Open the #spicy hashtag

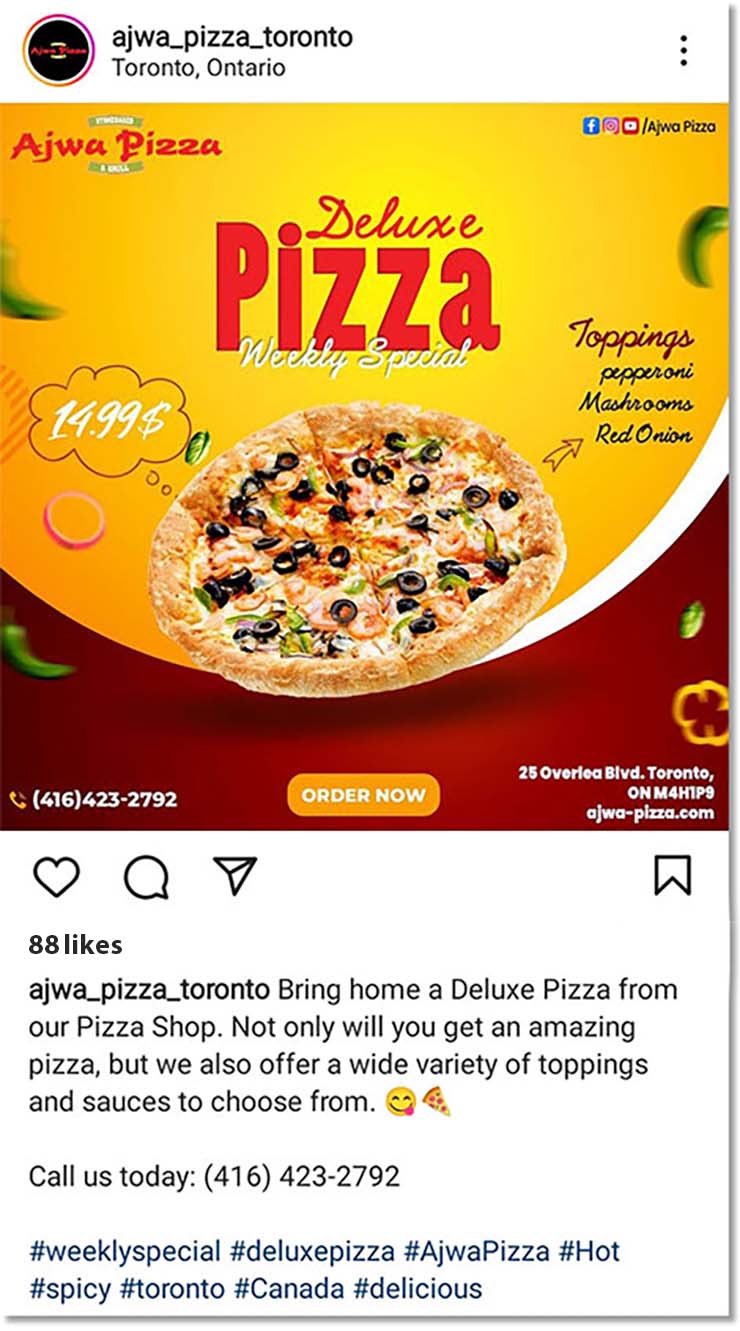pos(70,1288)
